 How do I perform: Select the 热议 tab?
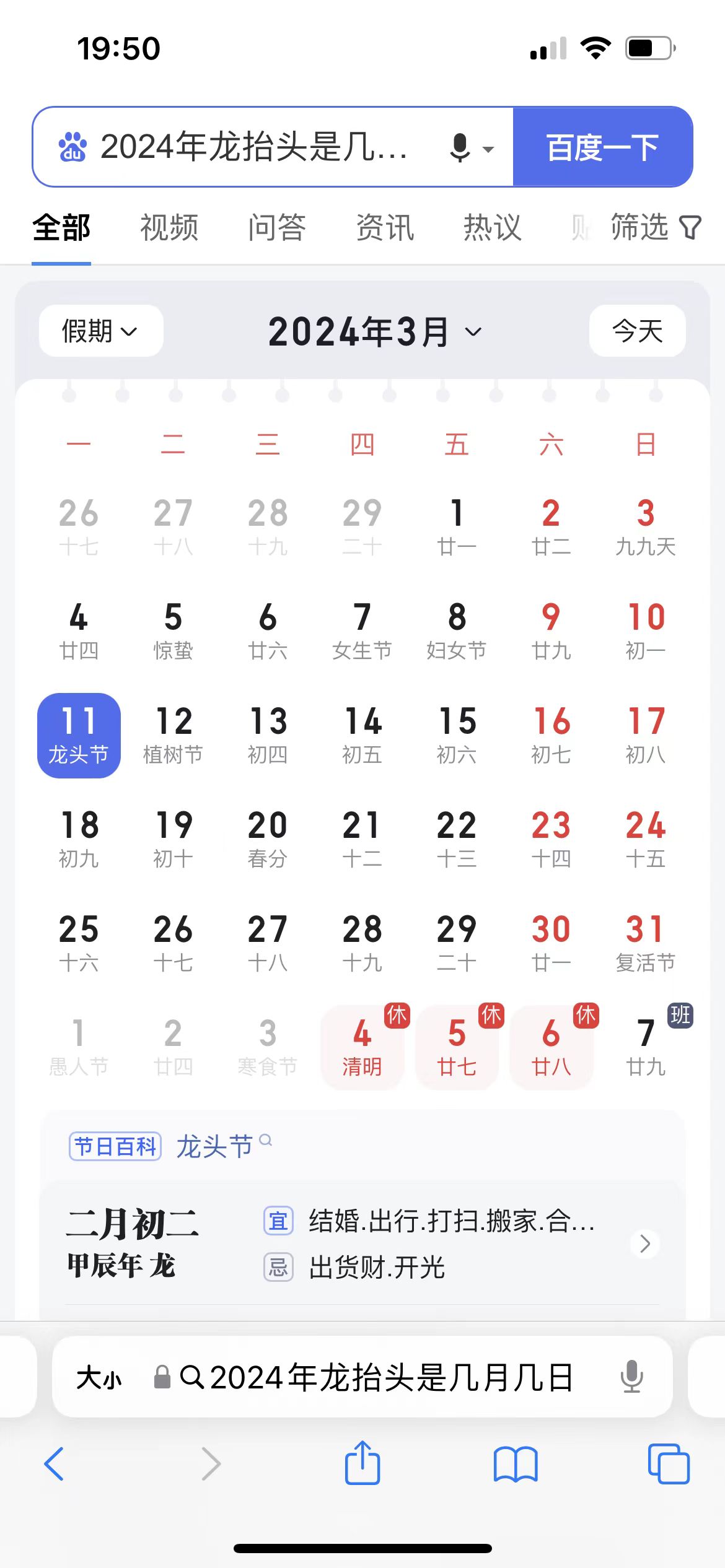click(493, 227)
